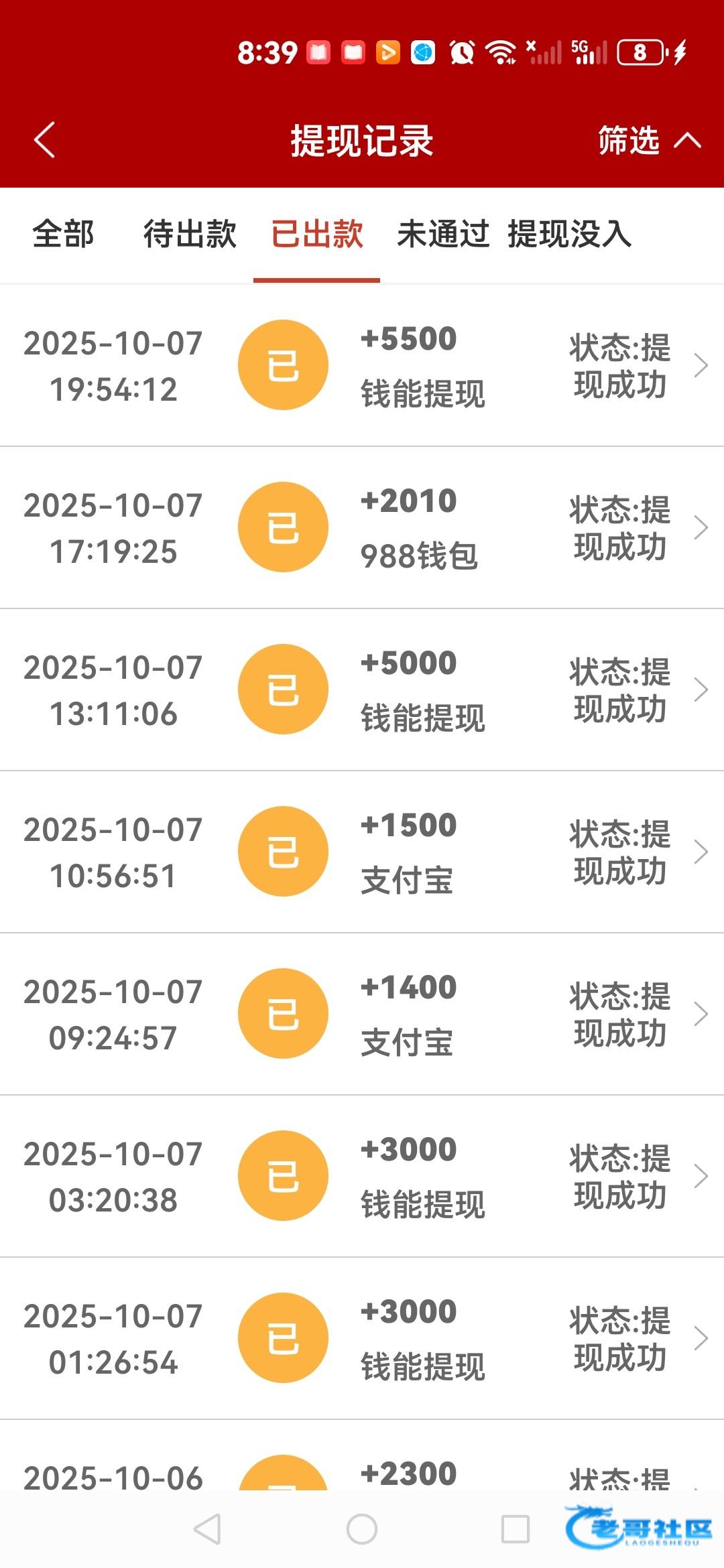Select the 已出款 tab
724x1568 pixels.
[316, 235]
